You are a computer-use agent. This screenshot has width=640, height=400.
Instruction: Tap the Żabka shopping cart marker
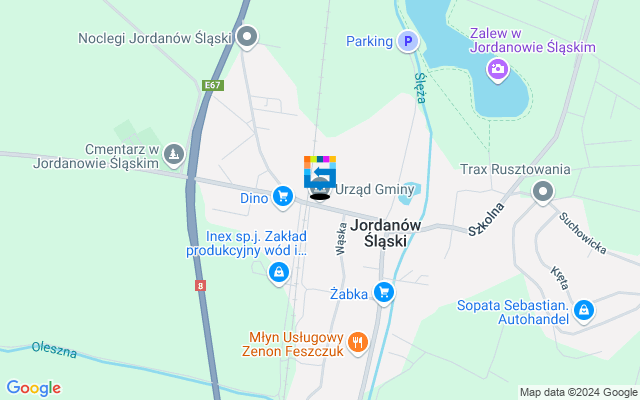tap(383, 293)
